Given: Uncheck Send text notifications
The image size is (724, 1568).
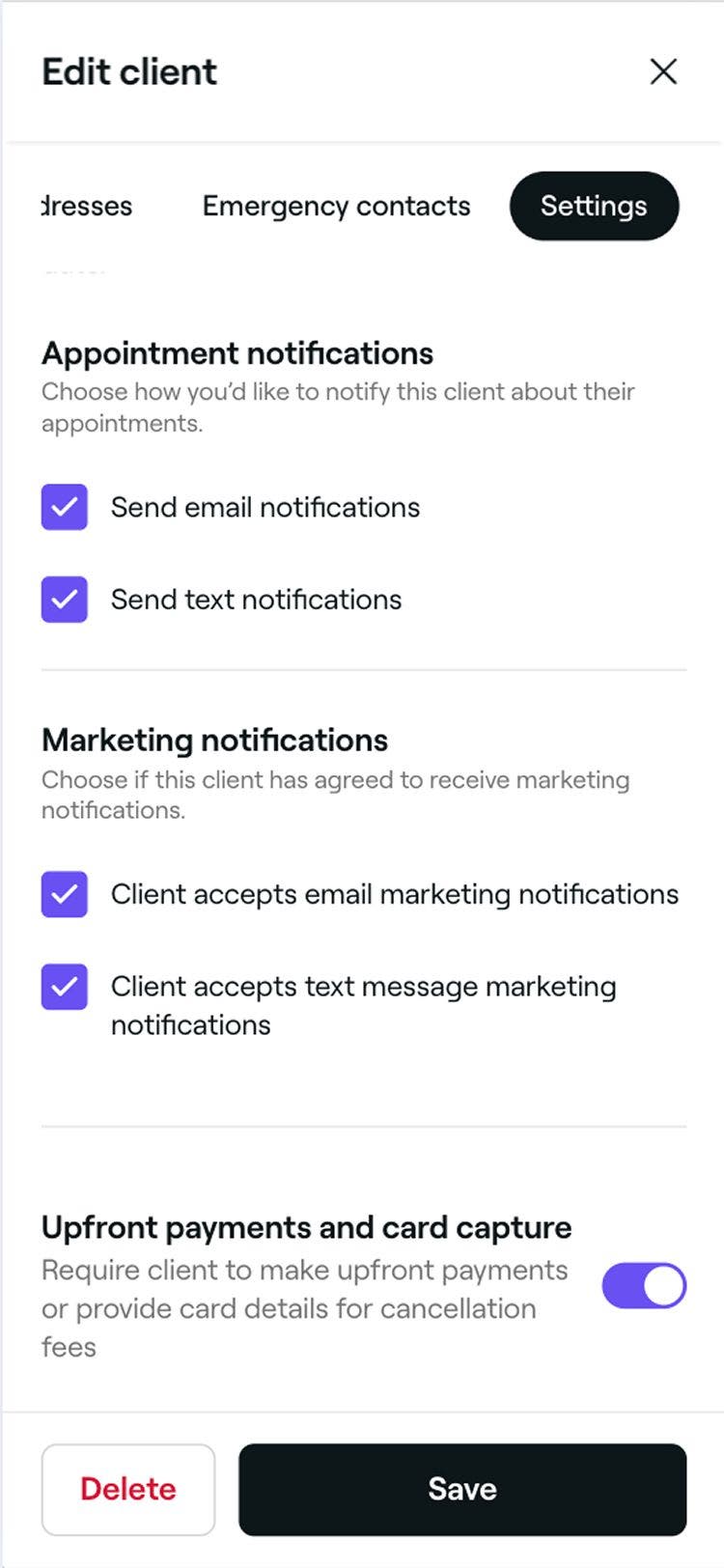Looking at the screenshot, I should coord(65,600).
